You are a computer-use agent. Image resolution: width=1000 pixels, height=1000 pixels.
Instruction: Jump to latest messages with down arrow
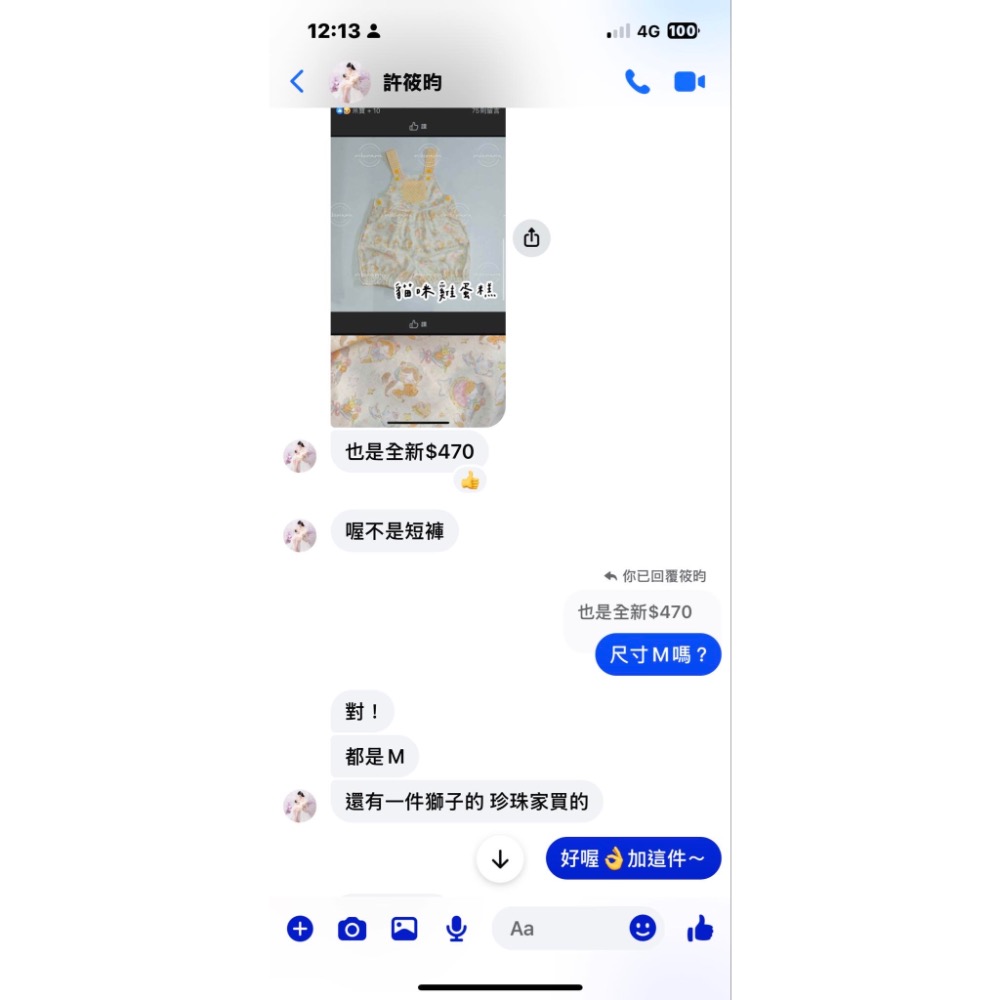click(500, 859)
